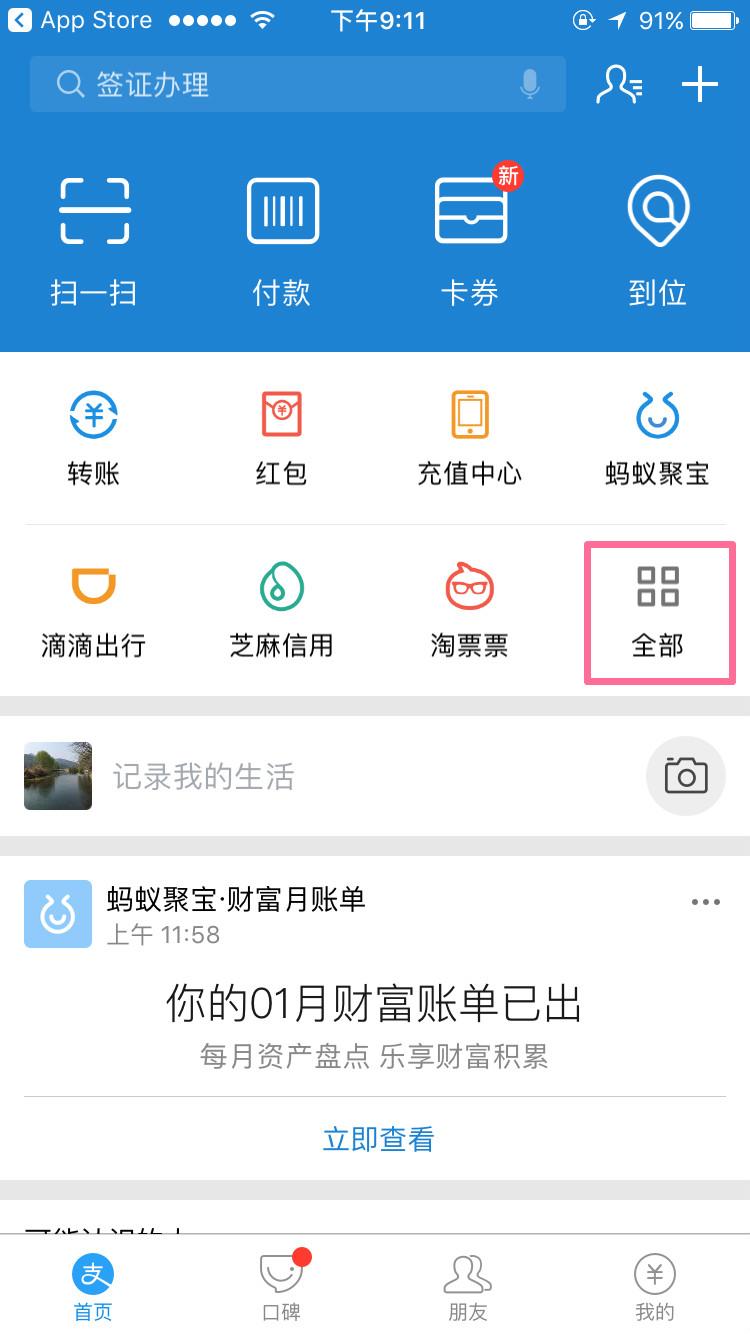View 全部 apps
Viewport: 750px width, 1334px height.
coord(658,612)
